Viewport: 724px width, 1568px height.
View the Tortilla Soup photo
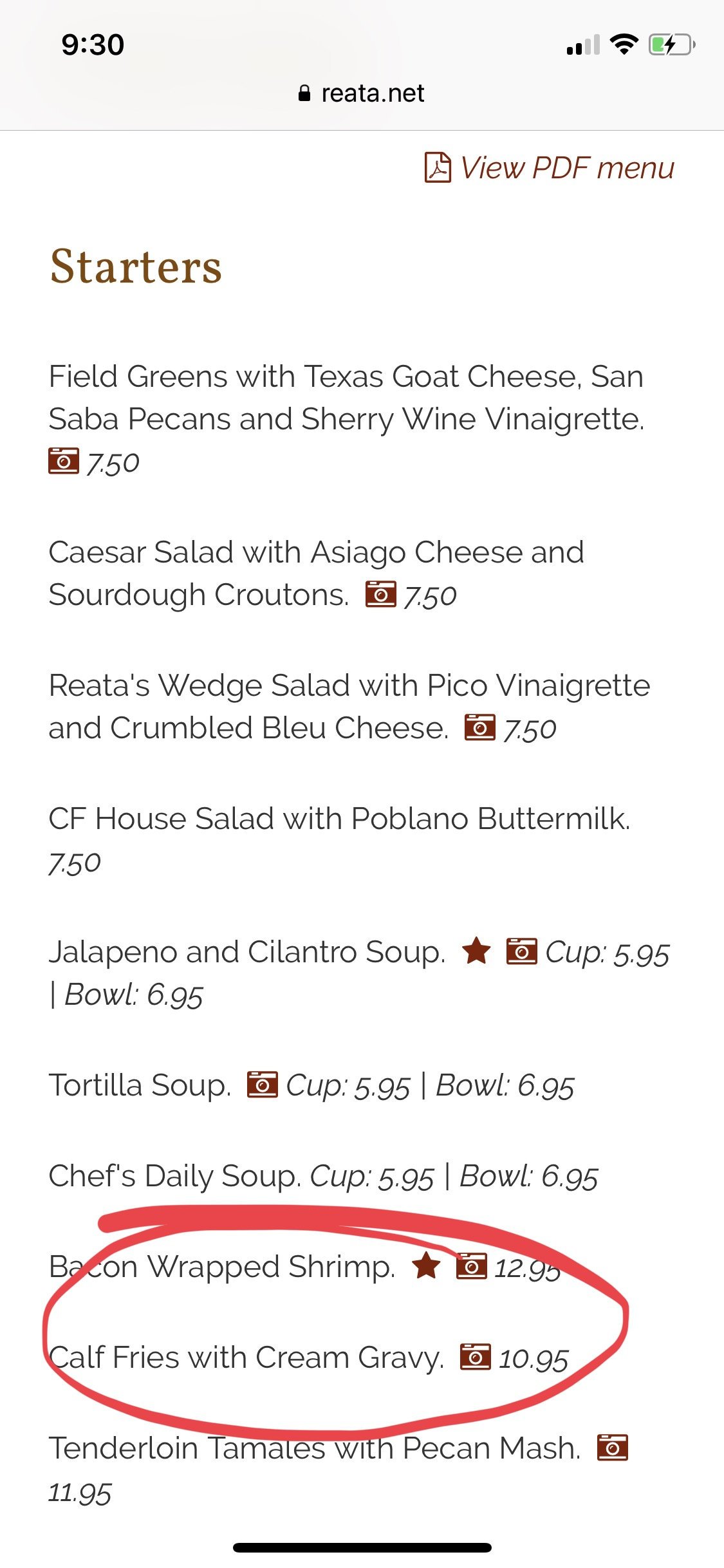263,1085
